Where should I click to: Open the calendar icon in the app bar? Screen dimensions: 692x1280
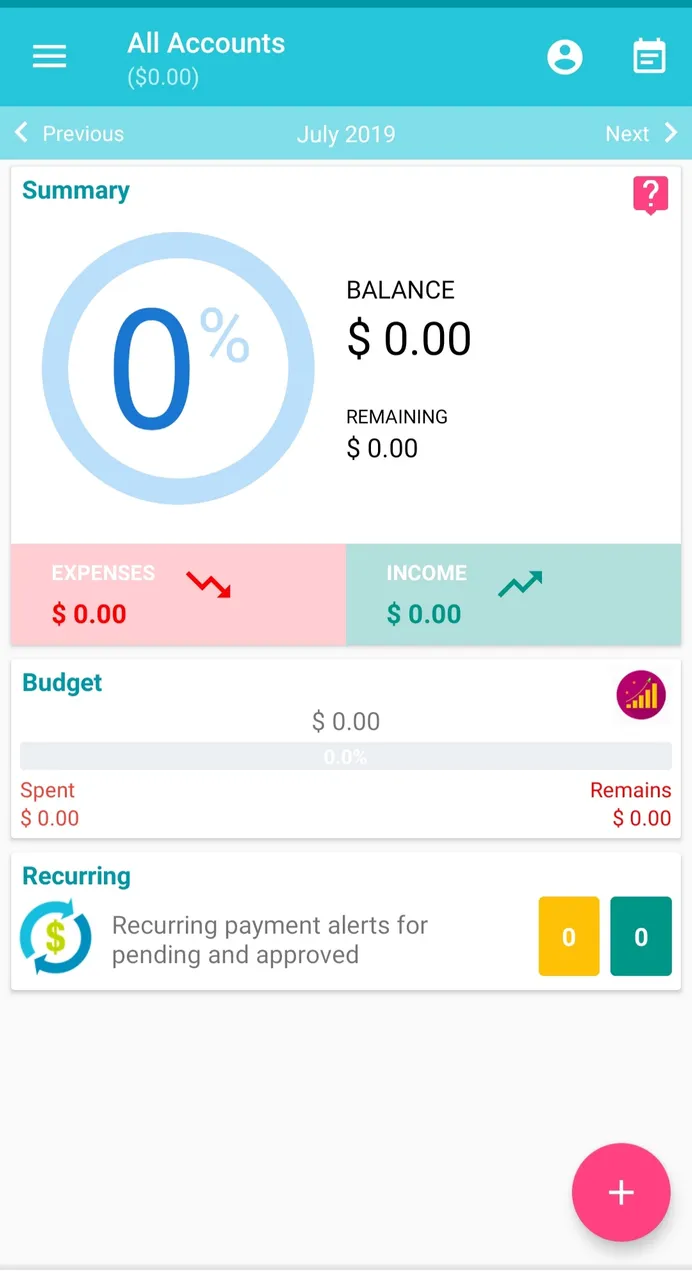tap(650, 56)
